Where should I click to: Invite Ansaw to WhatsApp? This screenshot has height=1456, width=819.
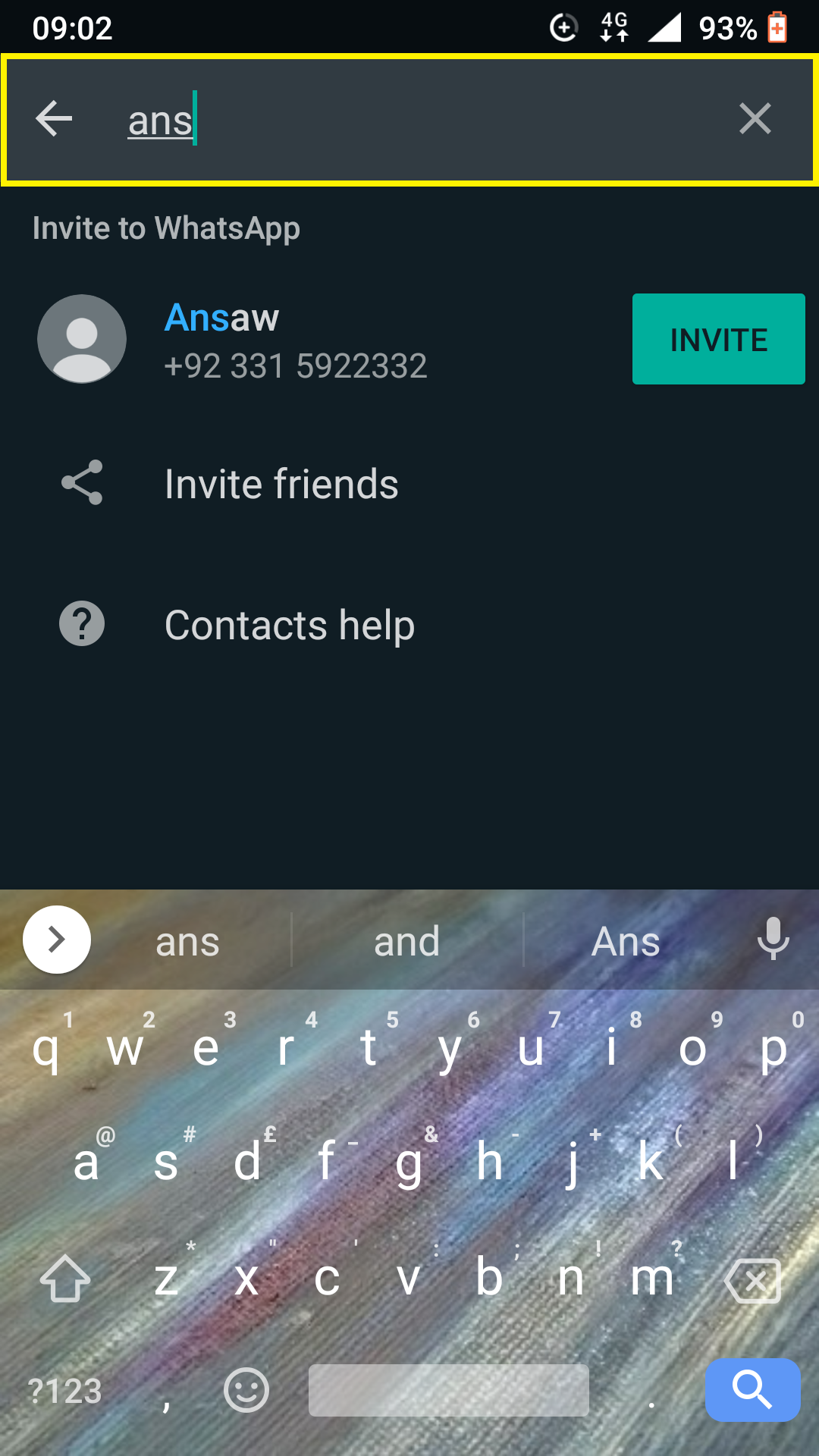[x=718, y=339]
